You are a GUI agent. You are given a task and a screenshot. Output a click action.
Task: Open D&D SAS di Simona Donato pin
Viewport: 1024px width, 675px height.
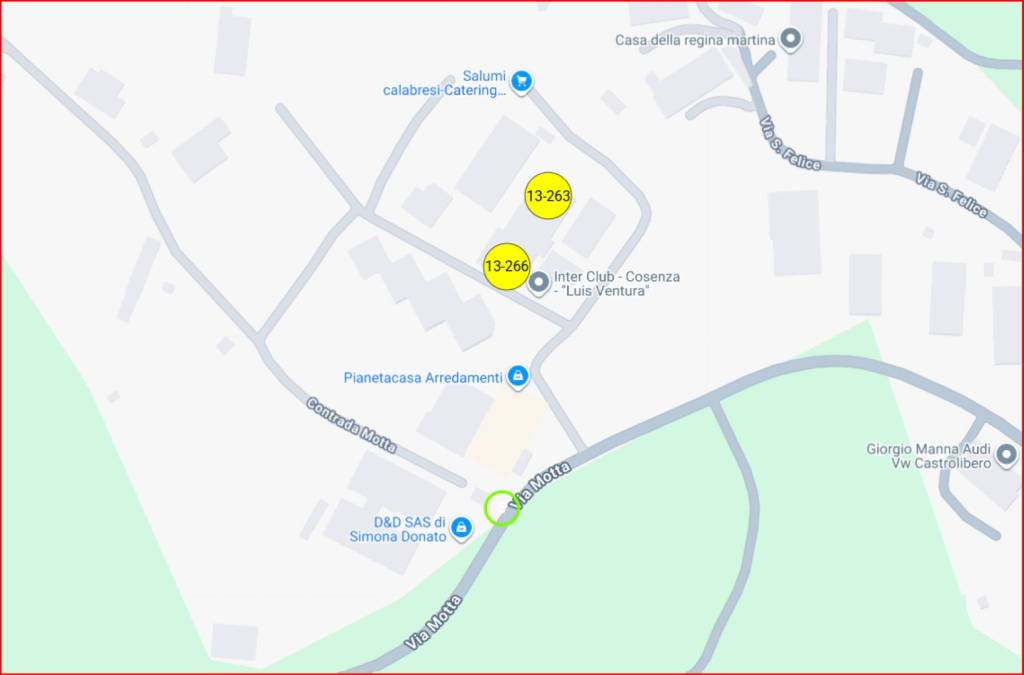461,528
